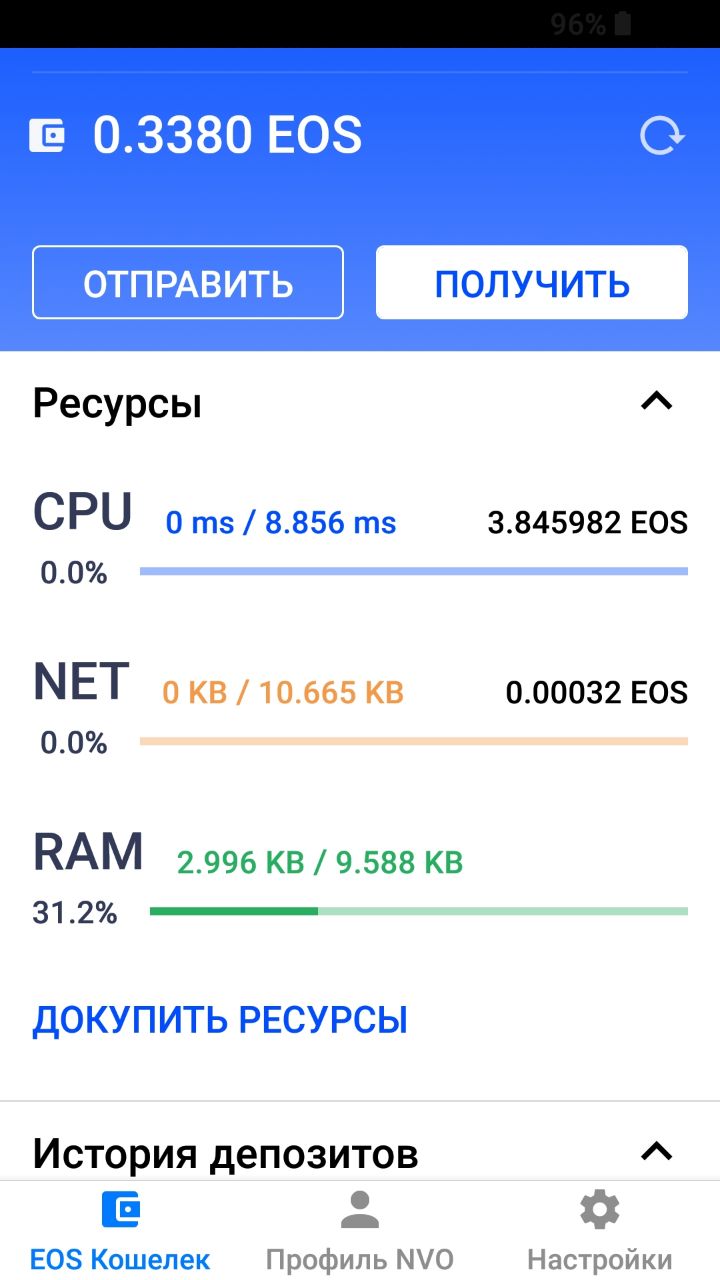Collapse the Ресурсы section

pyautogui.click(x=656, y=402)
